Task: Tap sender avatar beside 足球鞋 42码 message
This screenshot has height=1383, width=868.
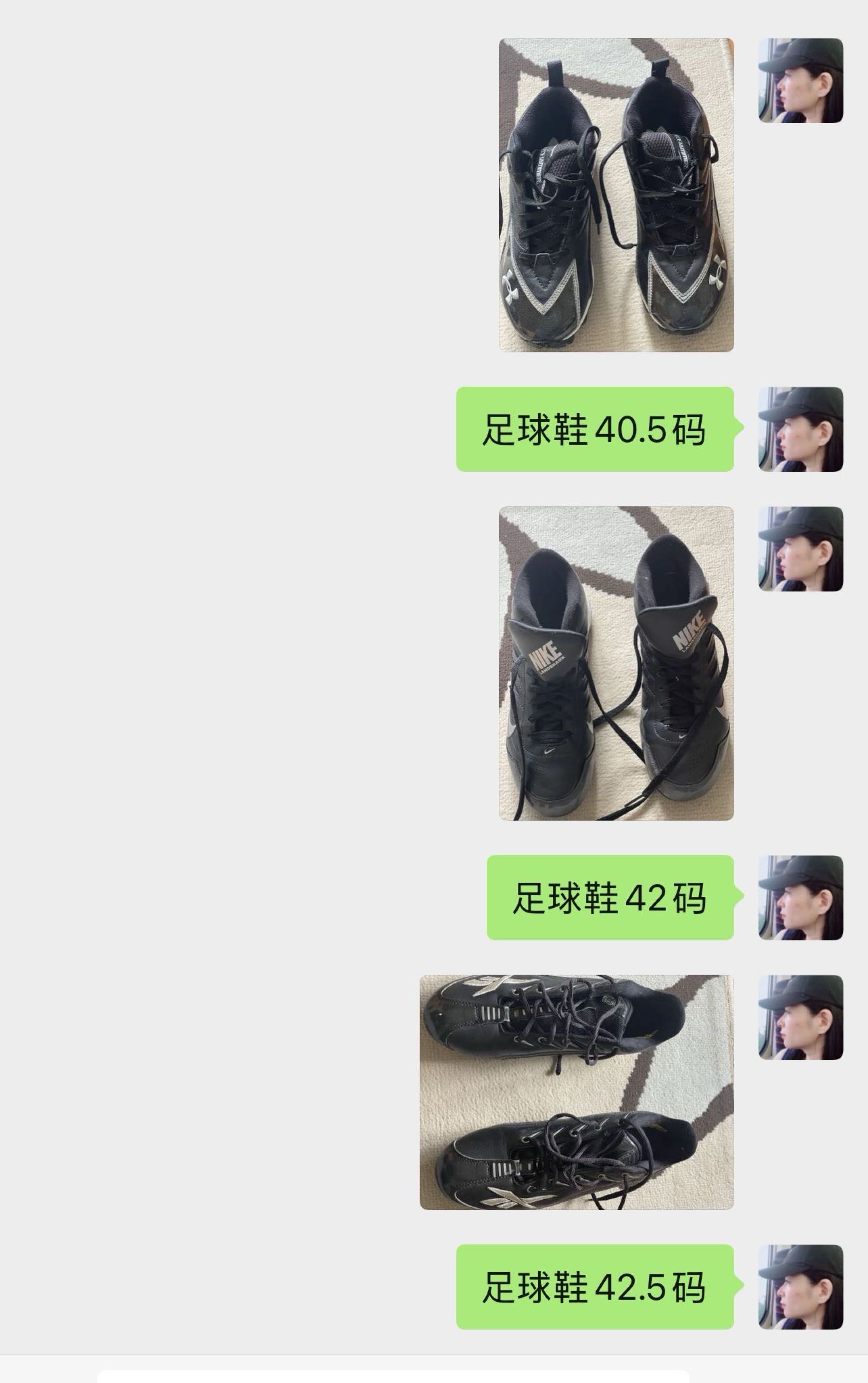Action: 800,898
